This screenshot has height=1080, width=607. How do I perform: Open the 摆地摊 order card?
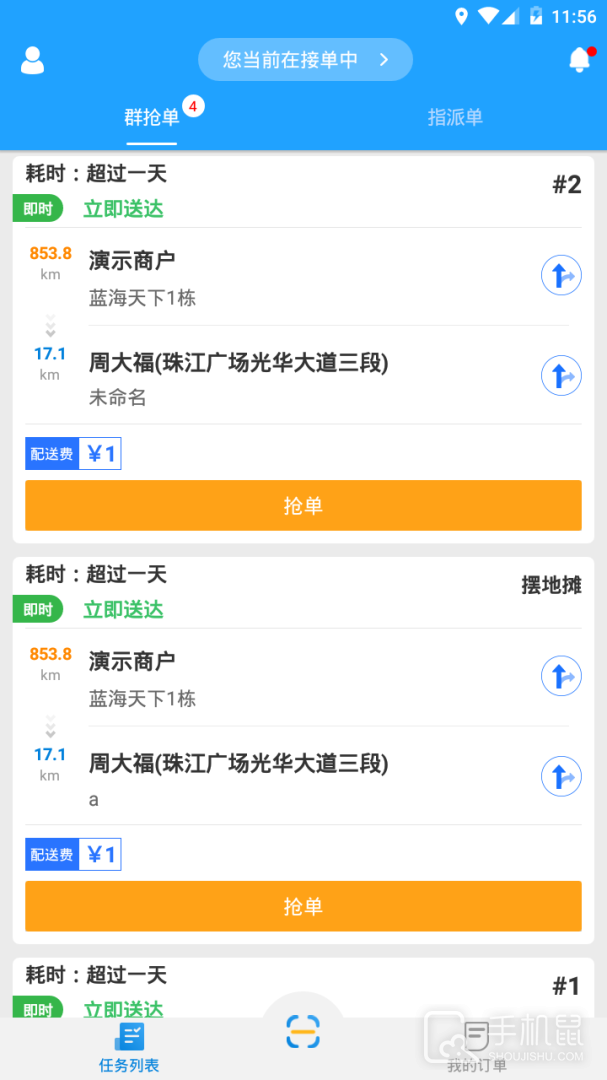pos(300,590)
